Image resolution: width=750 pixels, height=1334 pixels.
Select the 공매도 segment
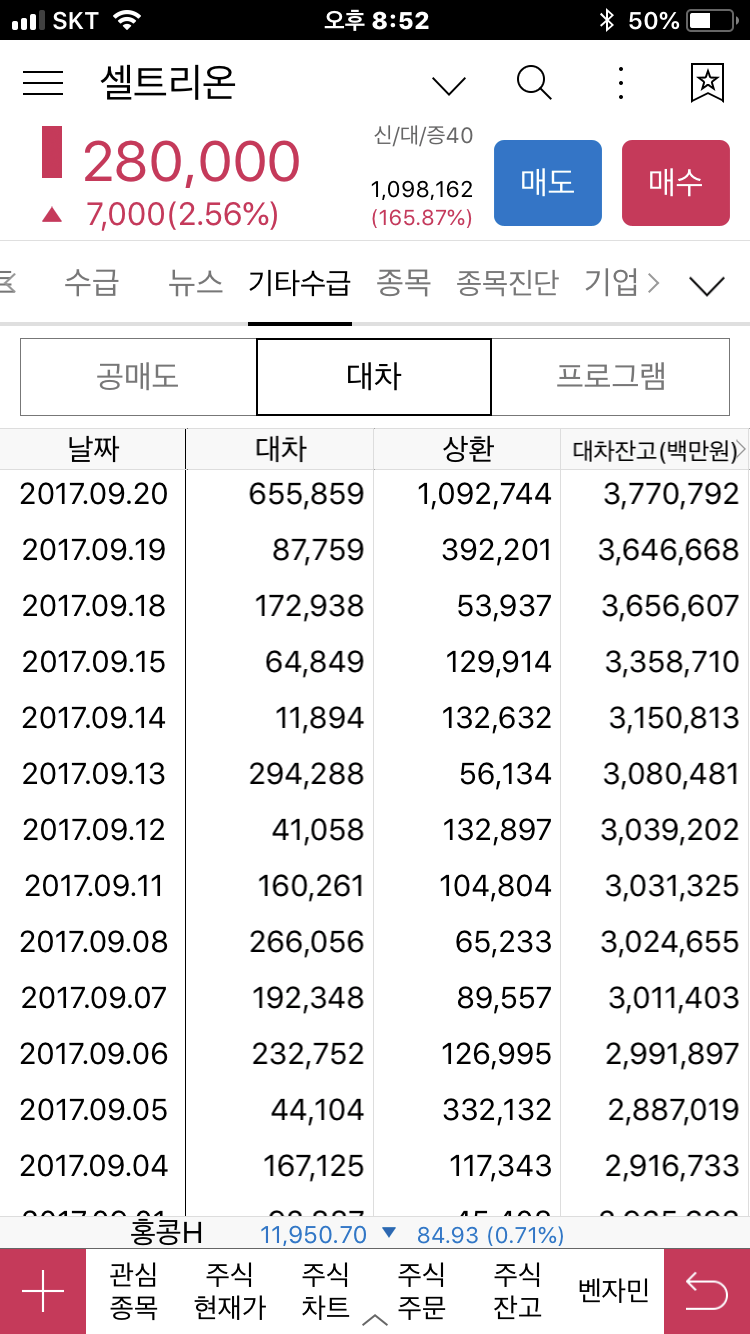[138, 377]
